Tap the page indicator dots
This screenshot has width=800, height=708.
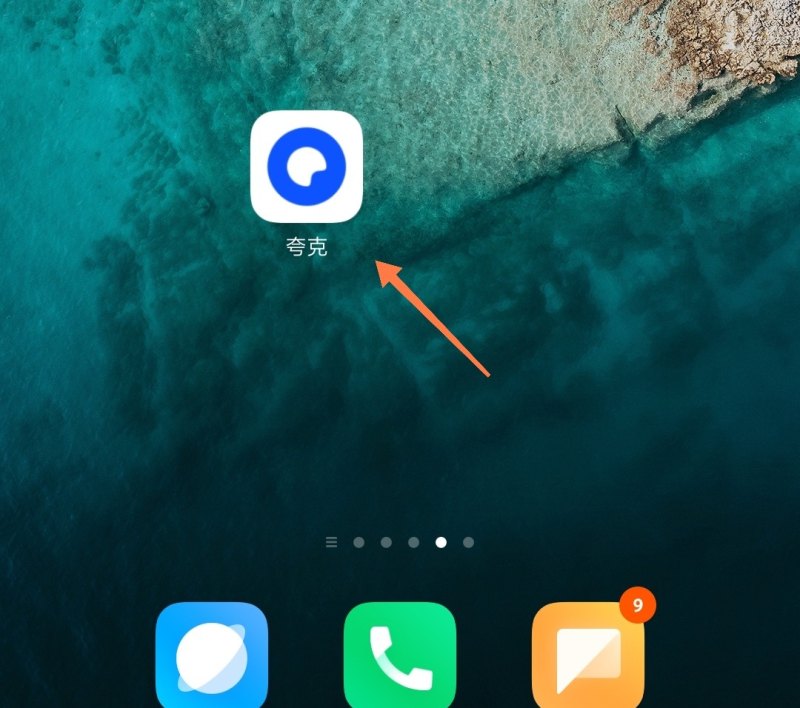click(400, 542)
